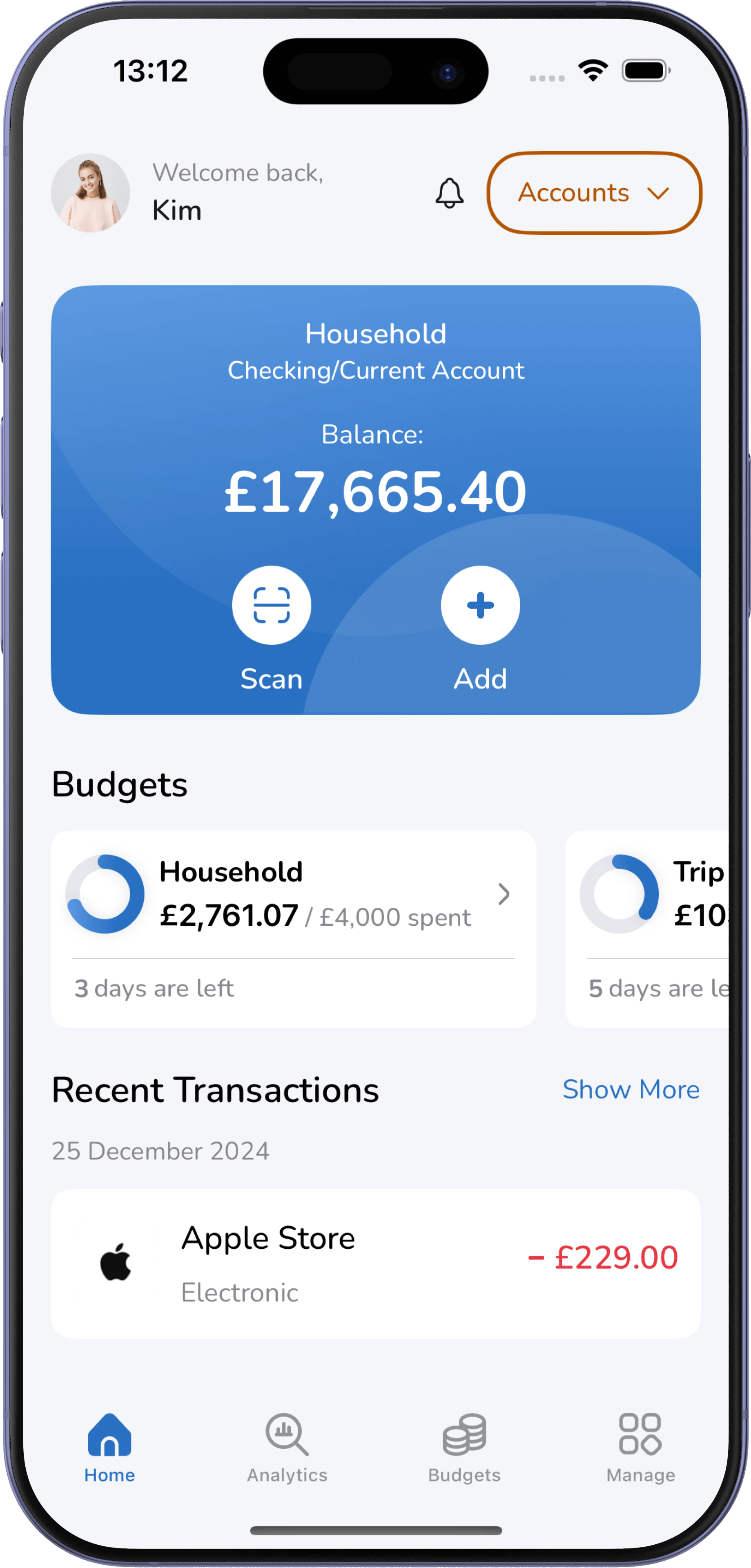Open the Household budget card
The height and width of the screenshot is (1568, 751).
coord(293,928)
